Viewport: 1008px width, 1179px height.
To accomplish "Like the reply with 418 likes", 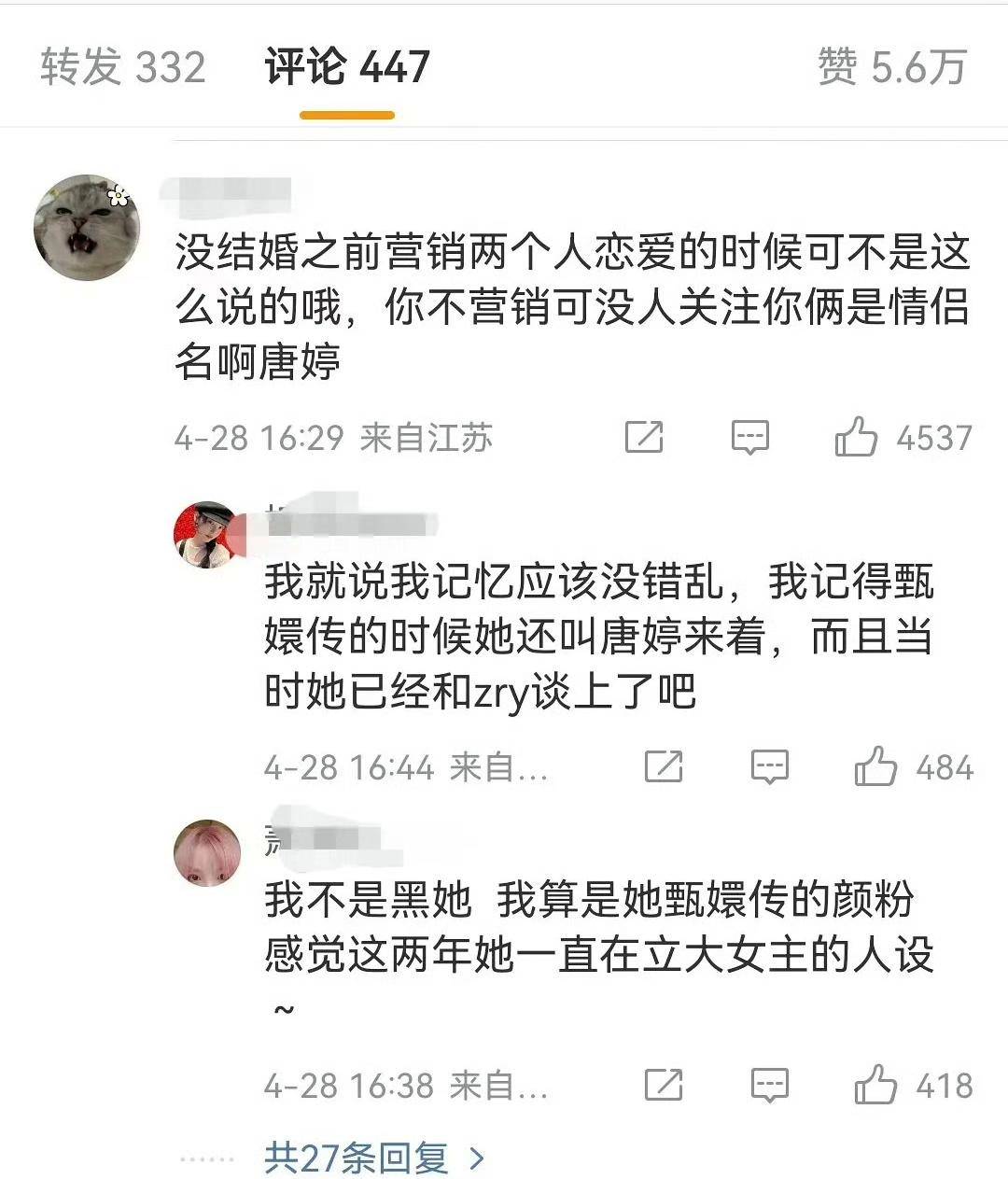I will [875, 1086].
